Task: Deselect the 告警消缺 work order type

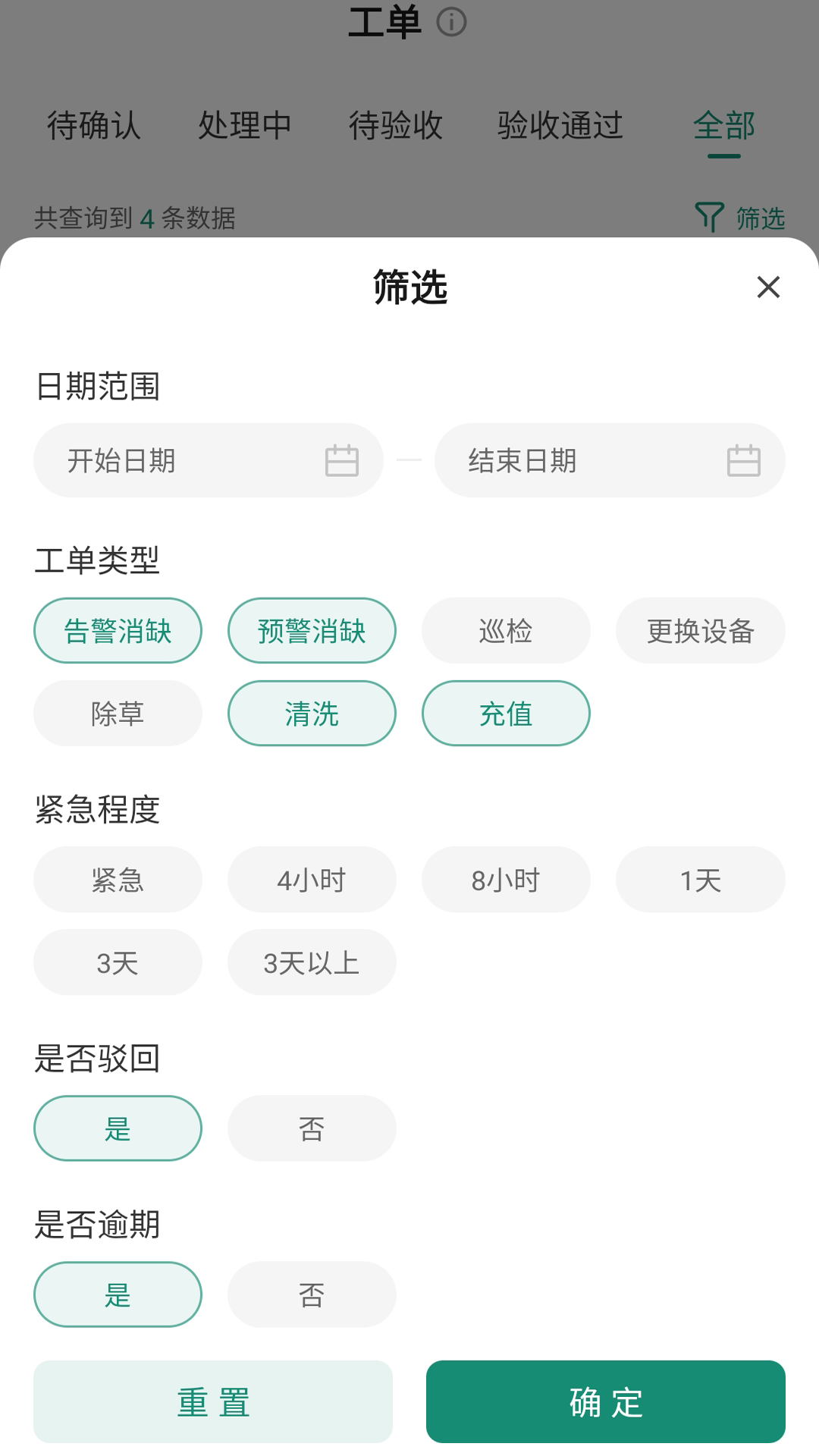Action: point(117,630)
